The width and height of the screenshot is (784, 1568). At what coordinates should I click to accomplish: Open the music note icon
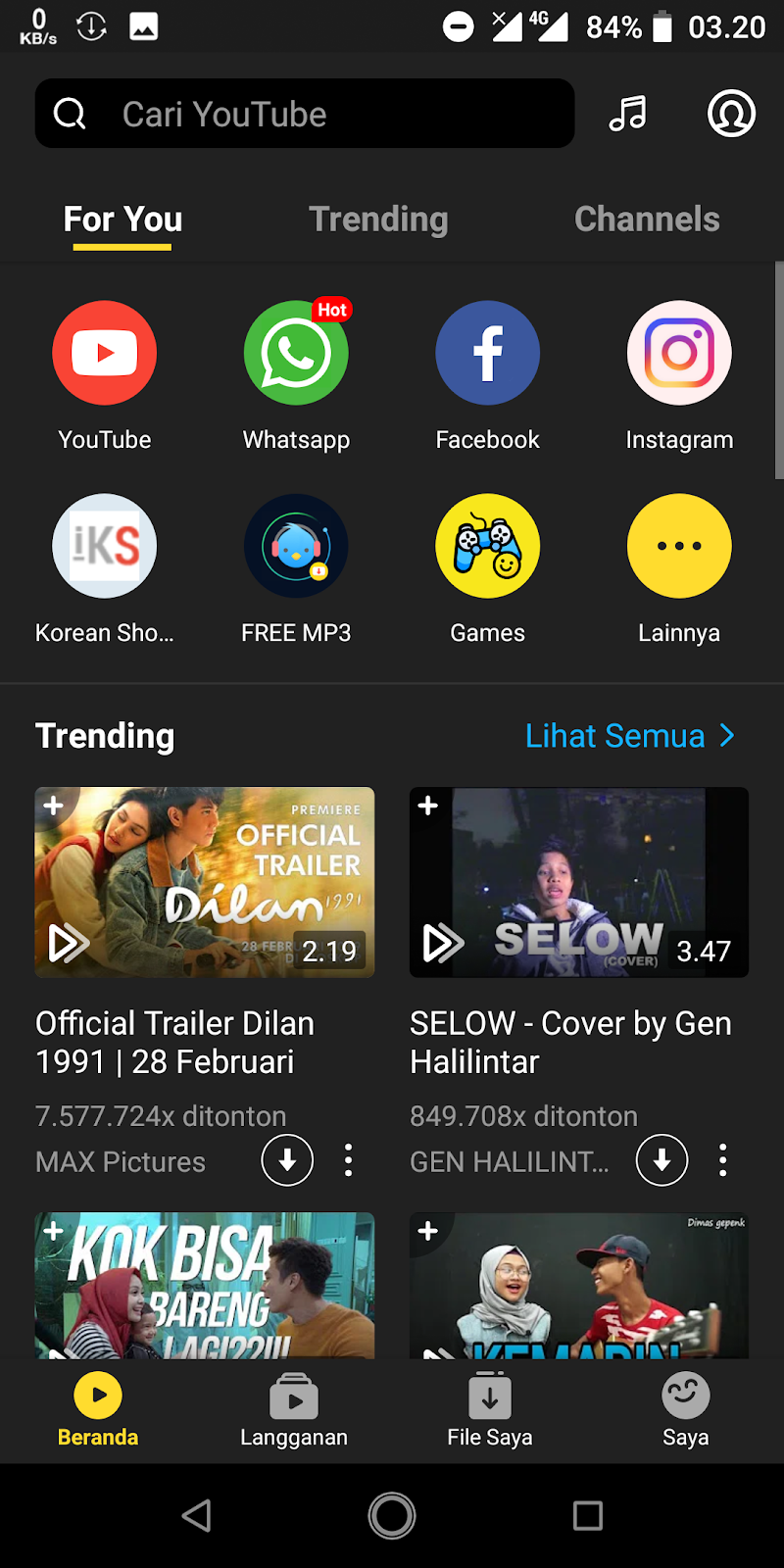[628, 114]
